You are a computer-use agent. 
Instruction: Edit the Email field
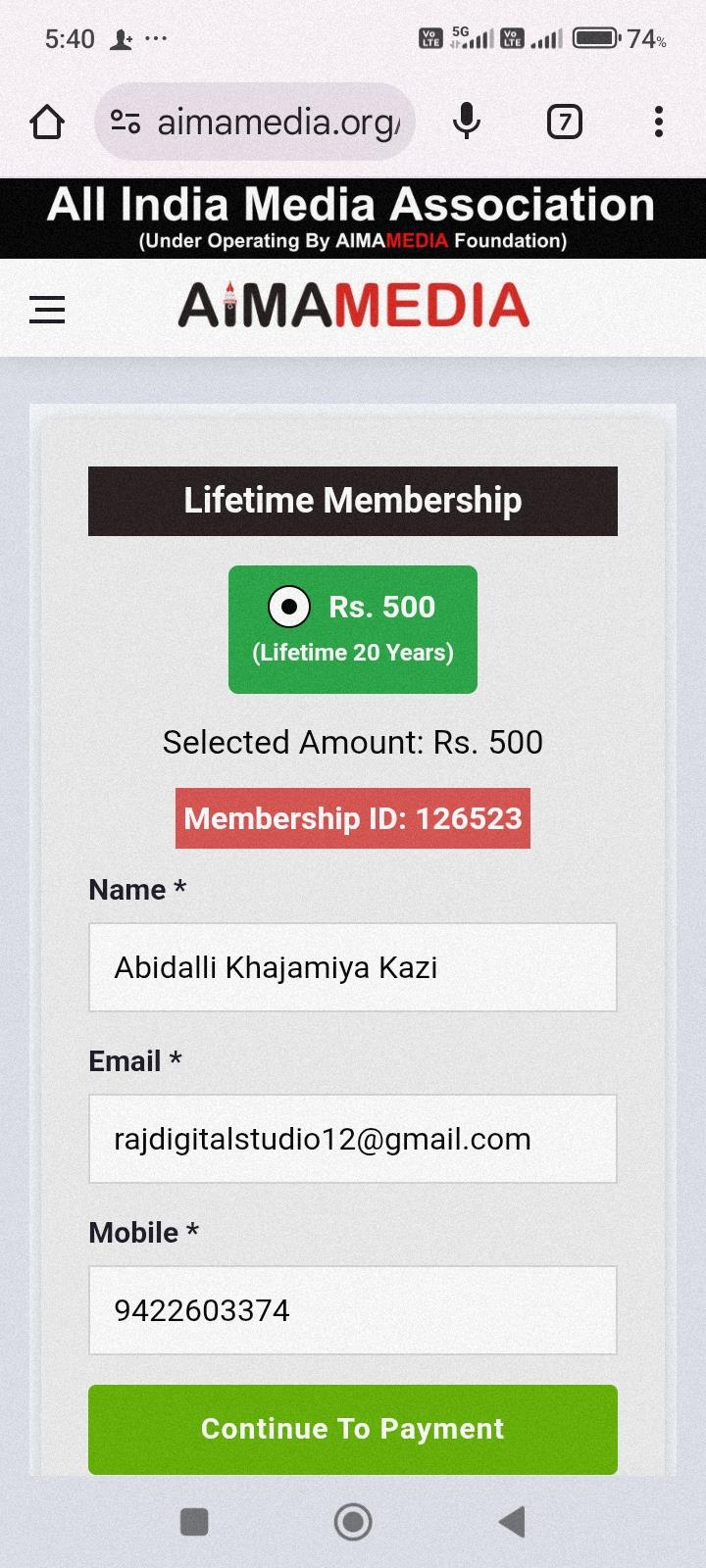point(353,1139)
